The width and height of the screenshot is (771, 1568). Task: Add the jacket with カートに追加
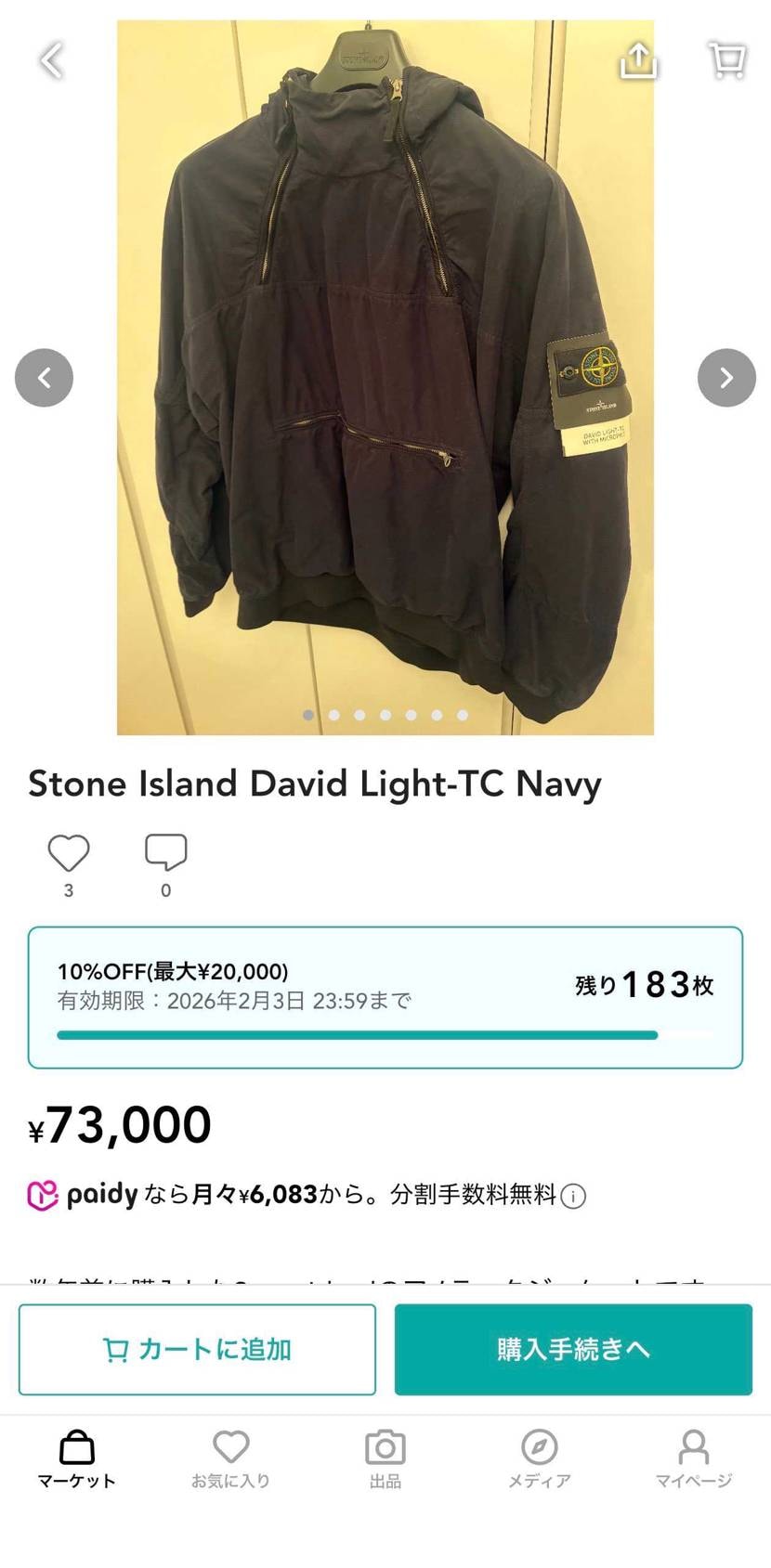tap(197, 1351)
